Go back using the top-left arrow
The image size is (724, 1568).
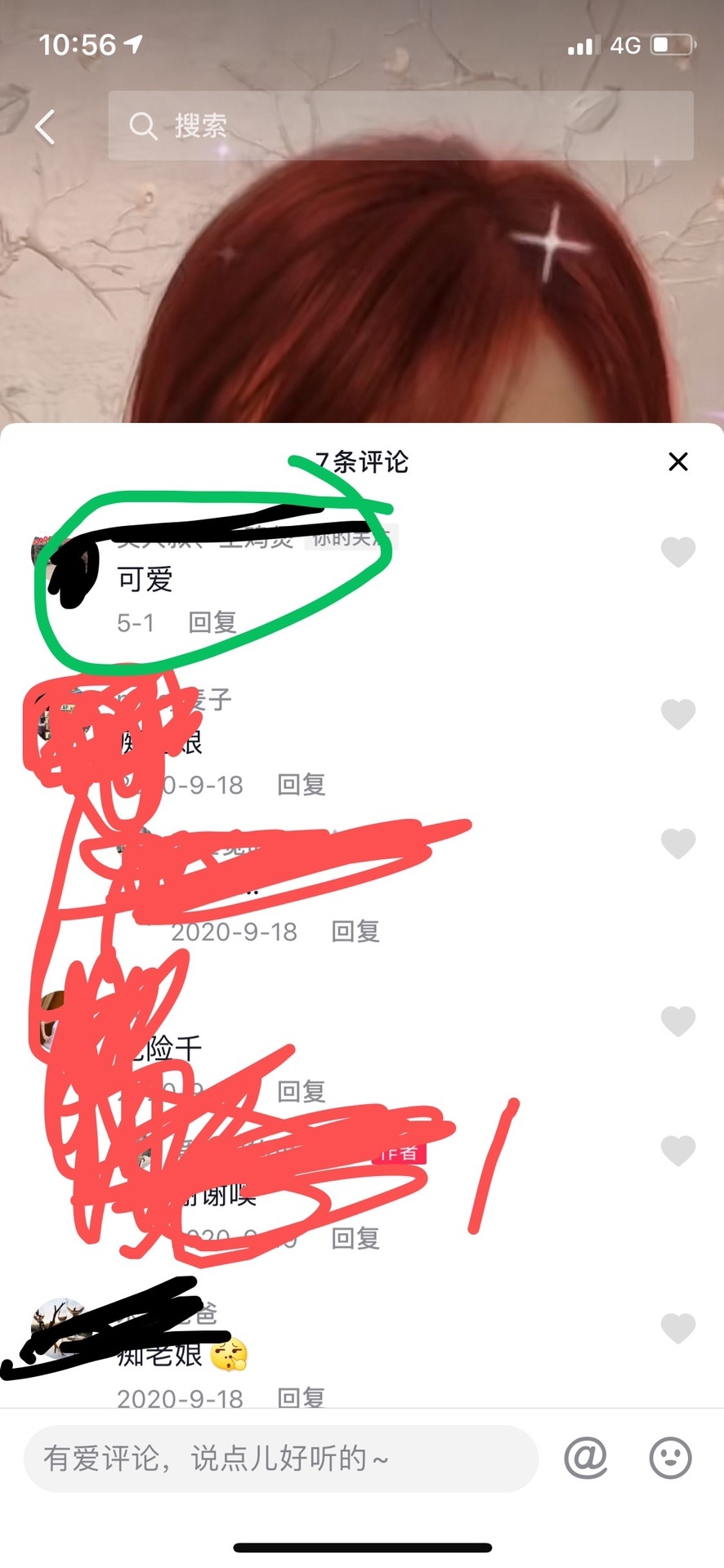pyautogui.click(x=46, y=127)
